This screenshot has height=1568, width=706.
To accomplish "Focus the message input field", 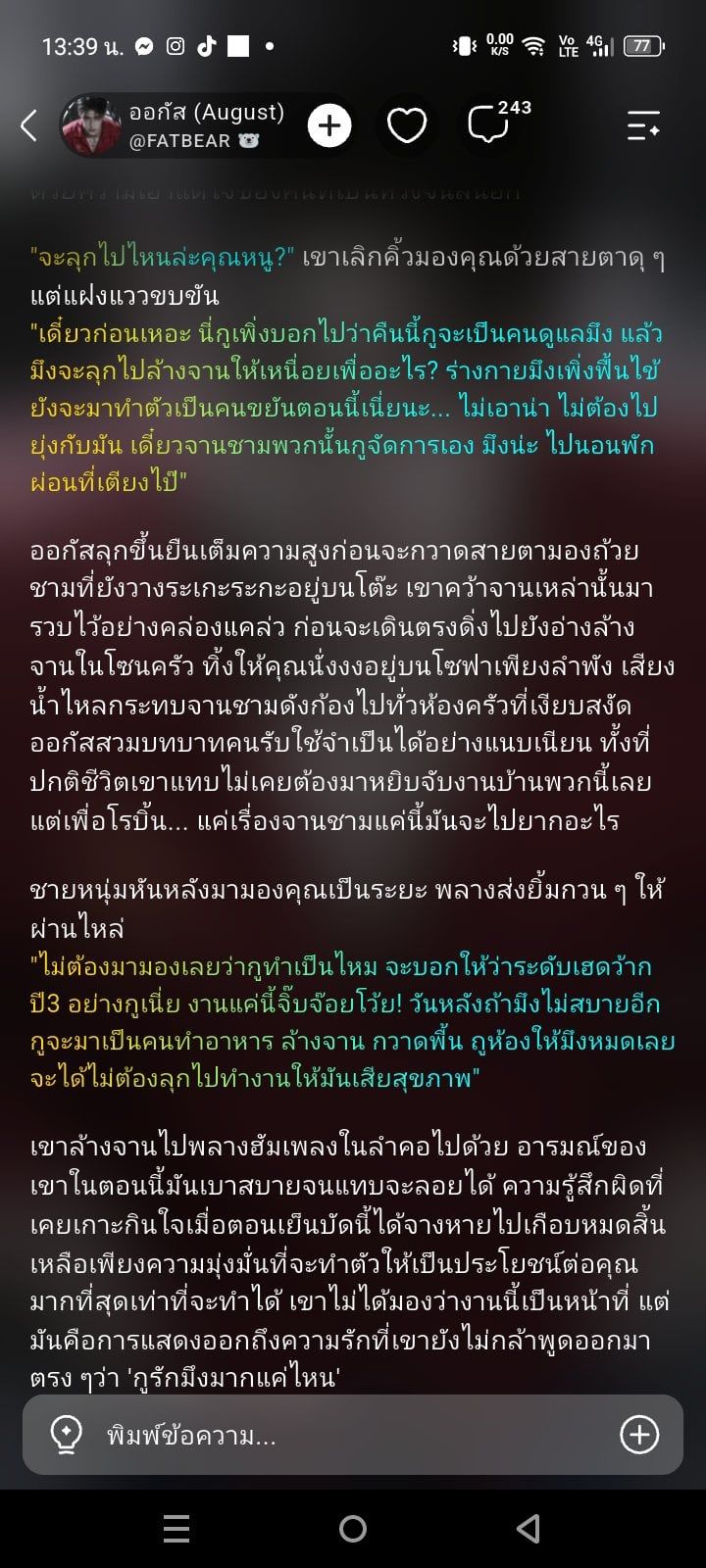I will (353, 1436).
